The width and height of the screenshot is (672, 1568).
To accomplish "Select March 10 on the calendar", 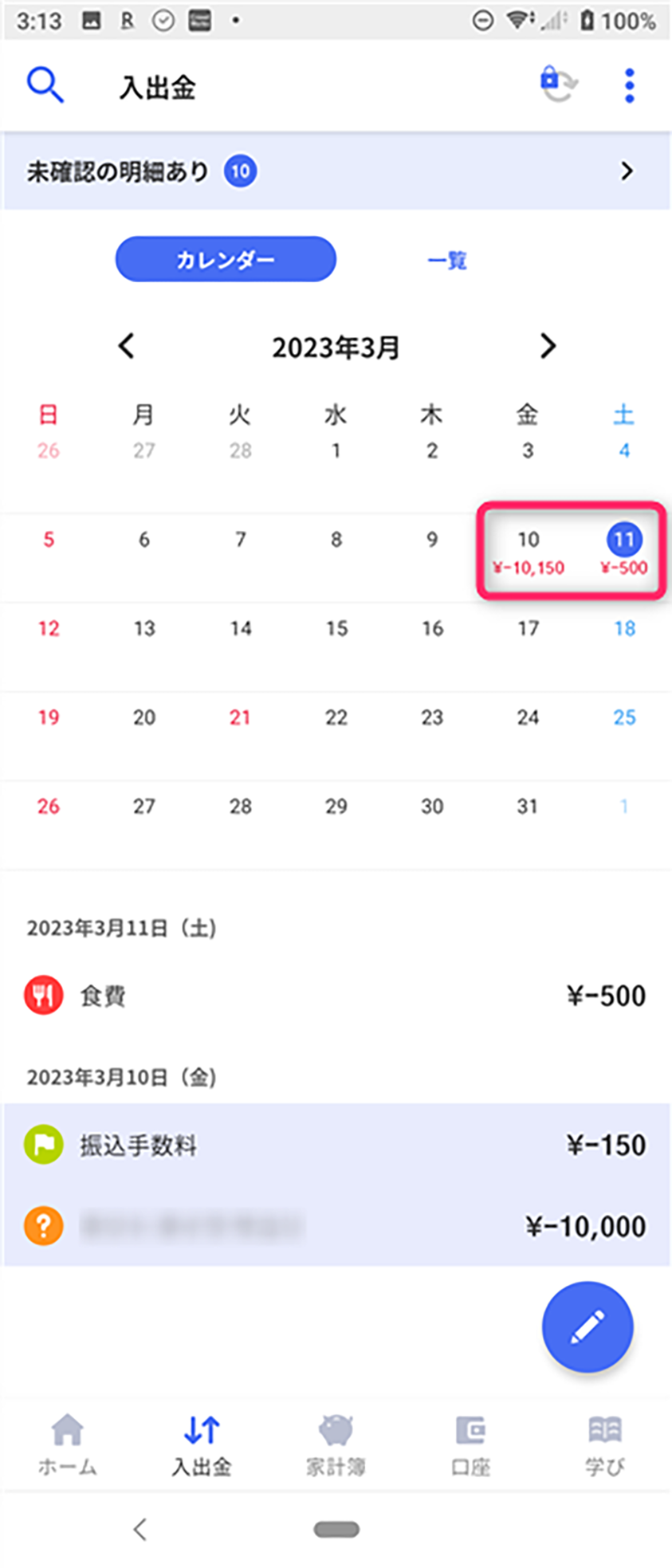I will (528, 550).
